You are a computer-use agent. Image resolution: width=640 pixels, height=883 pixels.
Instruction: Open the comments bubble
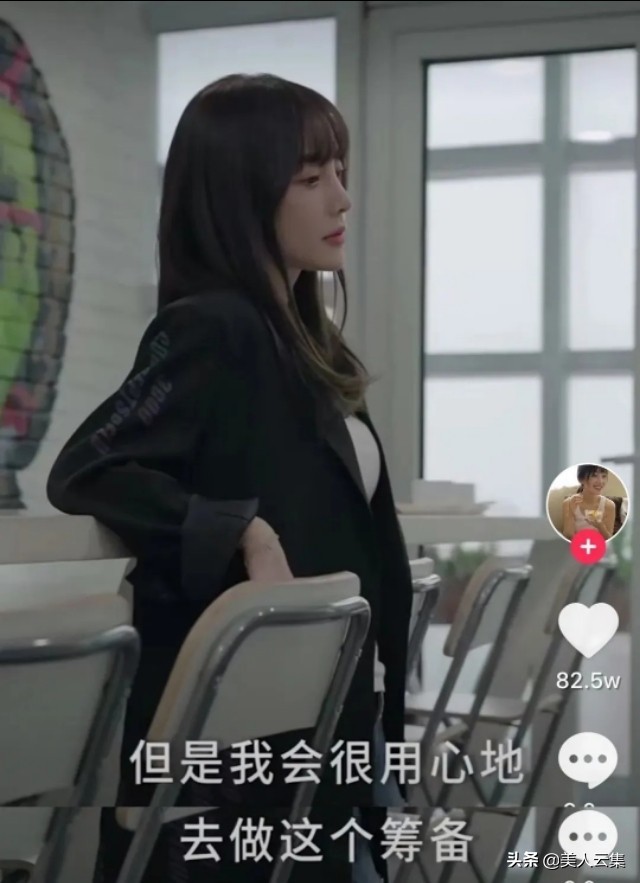(588, 760)
